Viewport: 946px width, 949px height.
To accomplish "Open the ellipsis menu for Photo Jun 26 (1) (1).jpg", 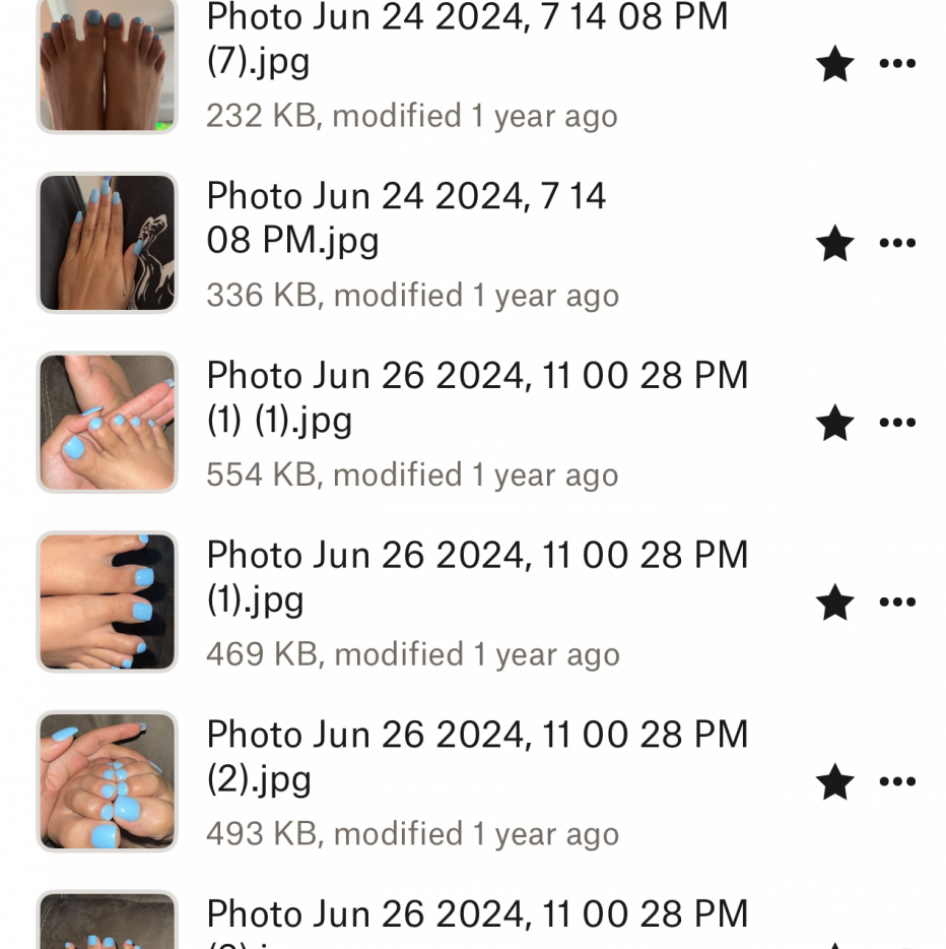I will (897, 424).
